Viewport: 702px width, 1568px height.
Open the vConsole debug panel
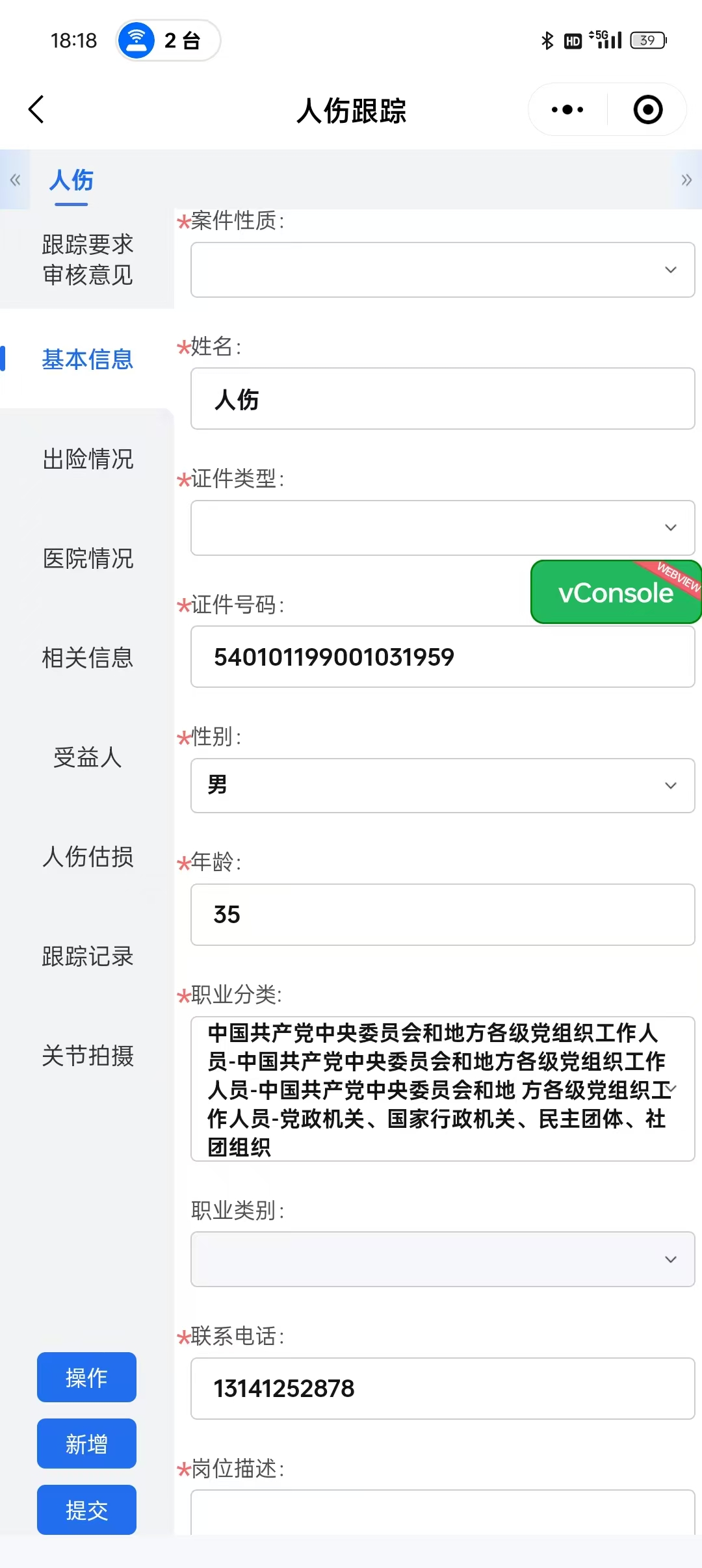click(x=614, y=592)
